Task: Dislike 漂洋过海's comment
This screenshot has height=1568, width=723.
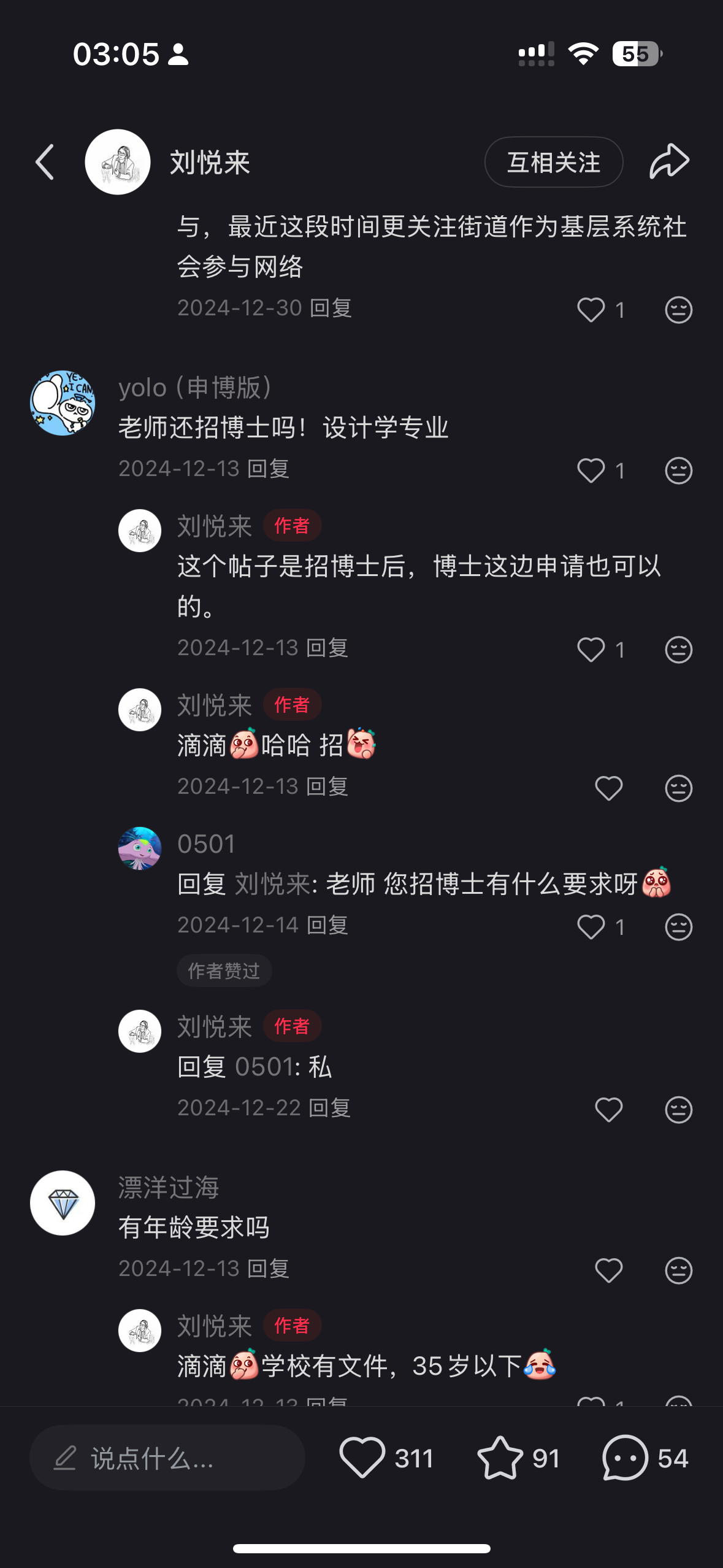Action: 679,1270
